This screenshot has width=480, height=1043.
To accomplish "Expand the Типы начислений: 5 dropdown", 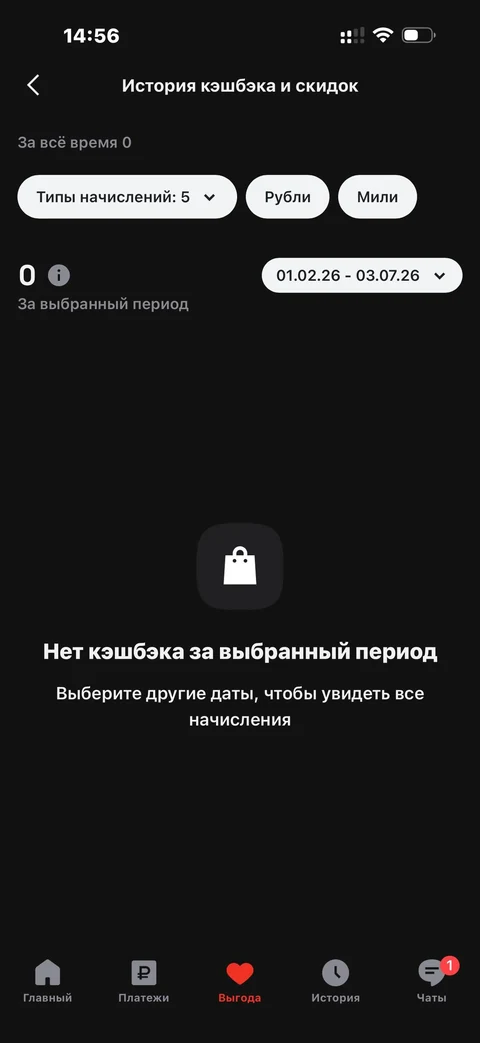I will click(x=127, y=197).
